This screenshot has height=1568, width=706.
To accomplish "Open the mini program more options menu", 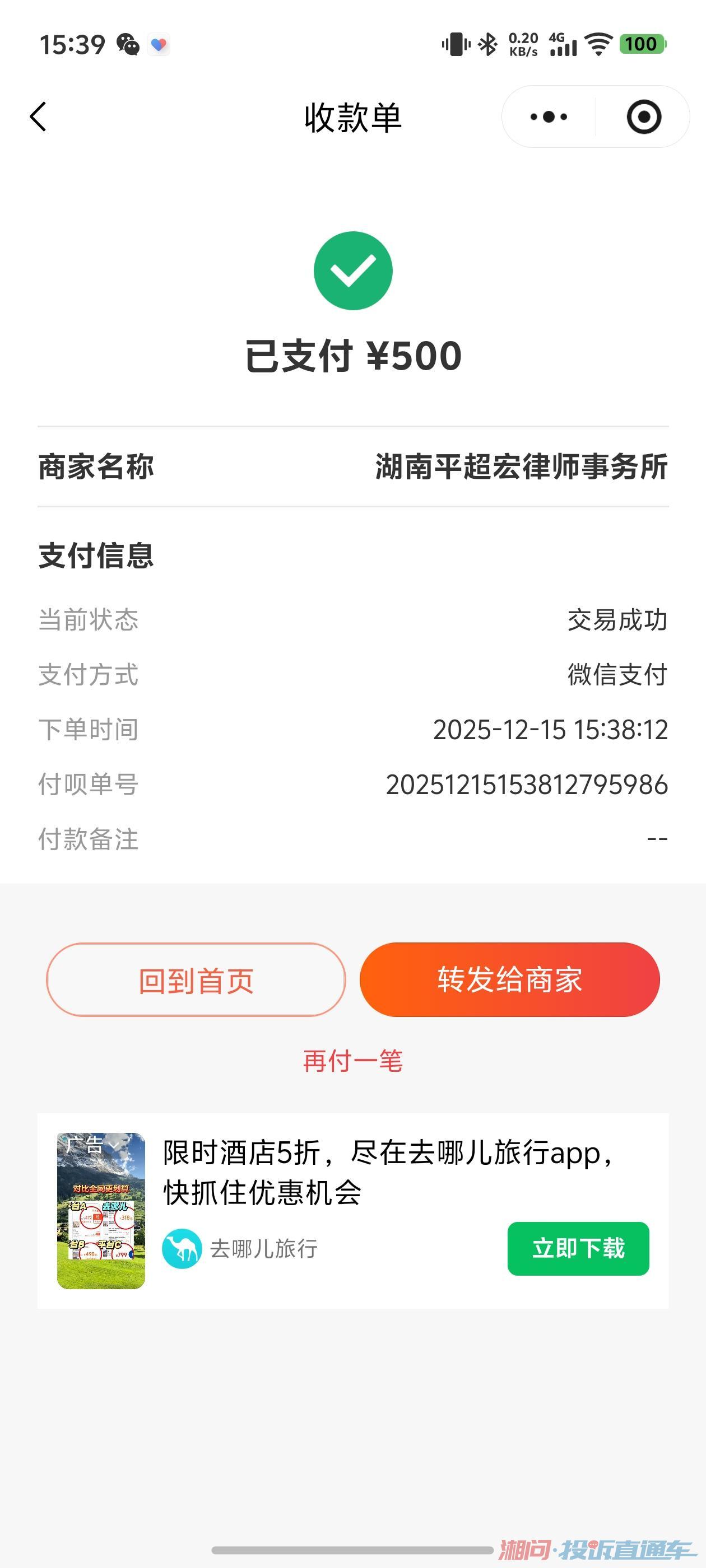I will point(548,117).
